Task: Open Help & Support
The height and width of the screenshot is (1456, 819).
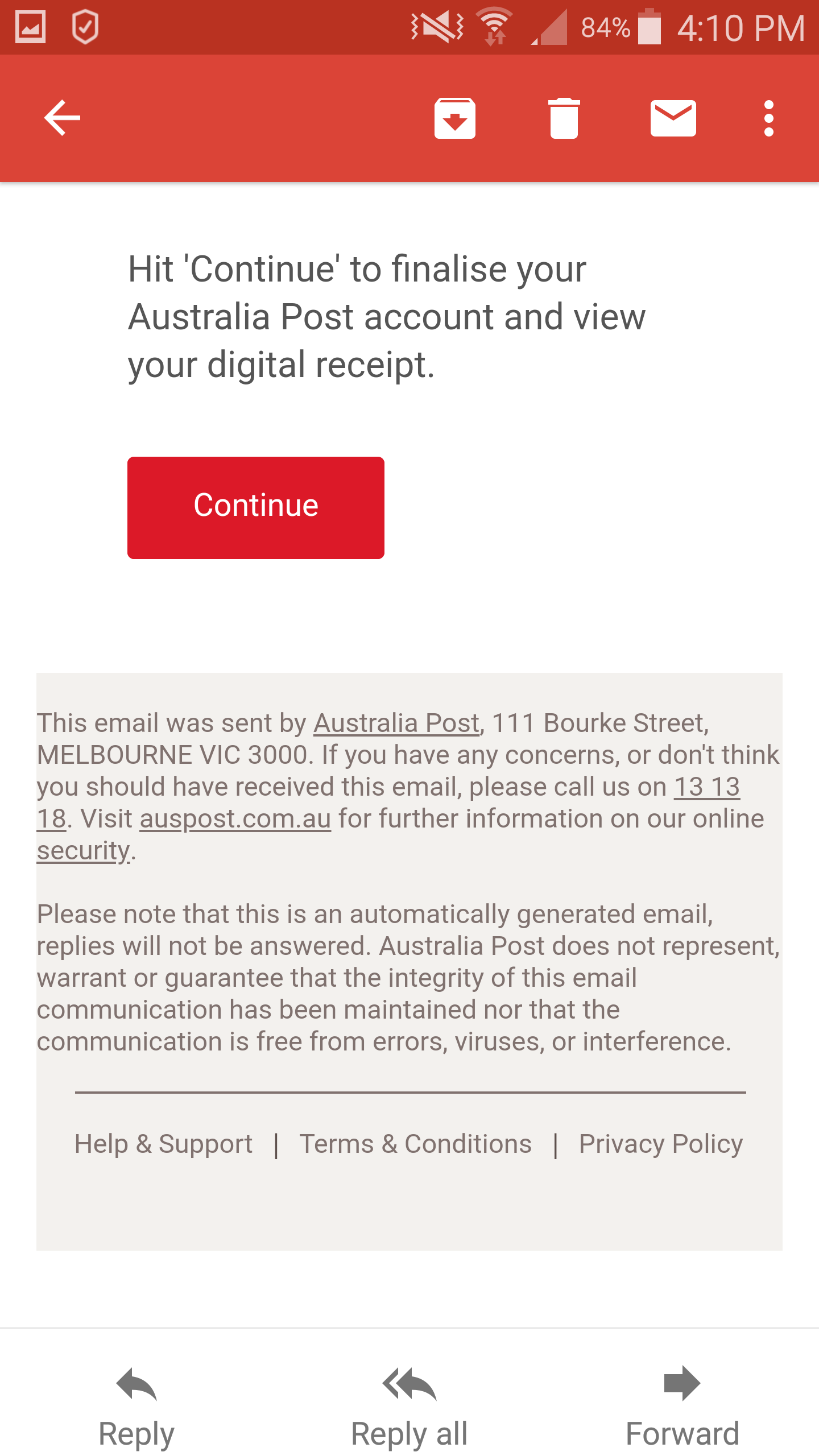Action: [163, 1143]
